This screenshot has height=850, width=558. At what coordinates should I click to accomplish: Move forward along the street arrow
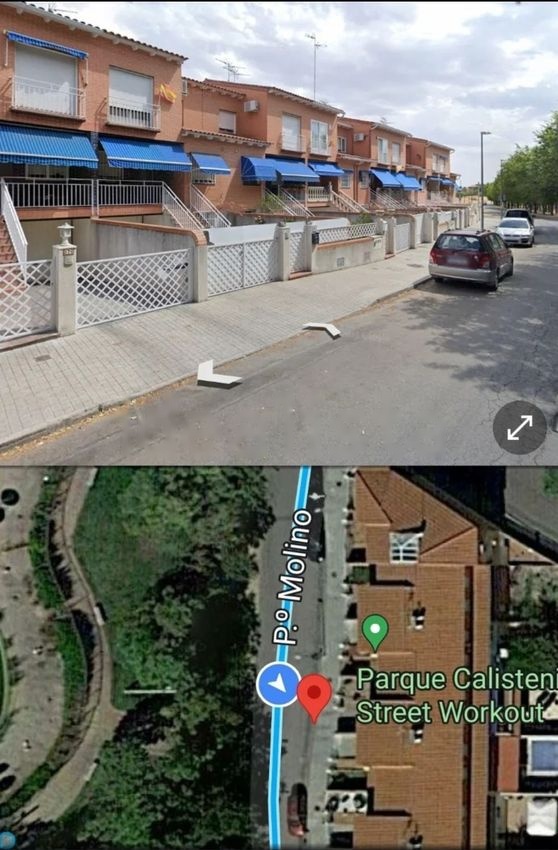322,329
